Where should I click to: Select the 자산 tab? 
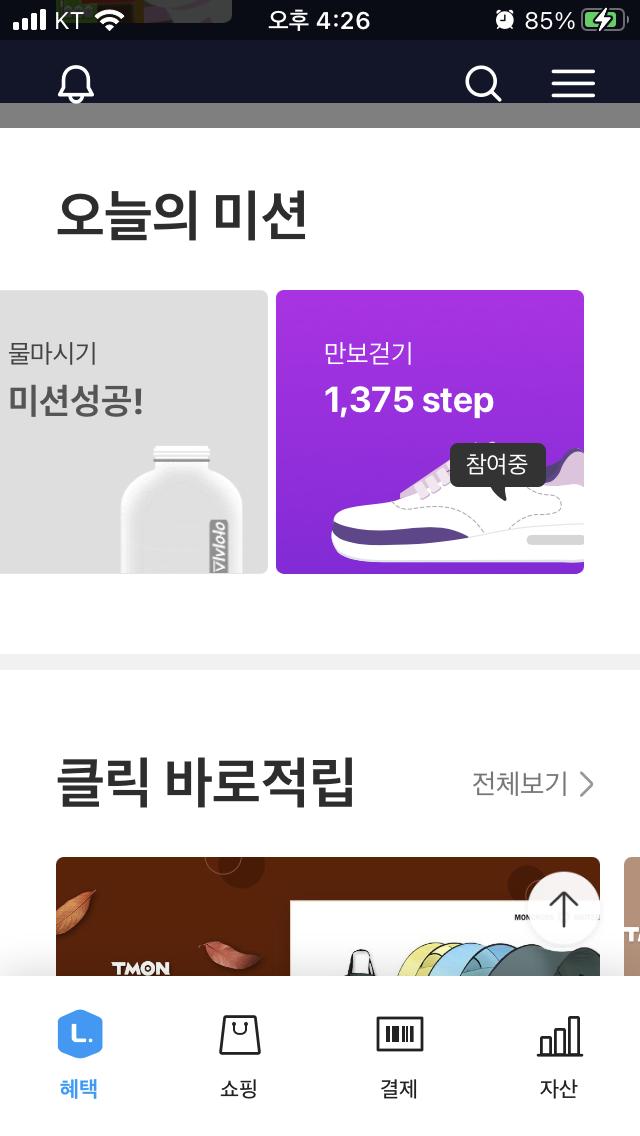point(559,1054)
